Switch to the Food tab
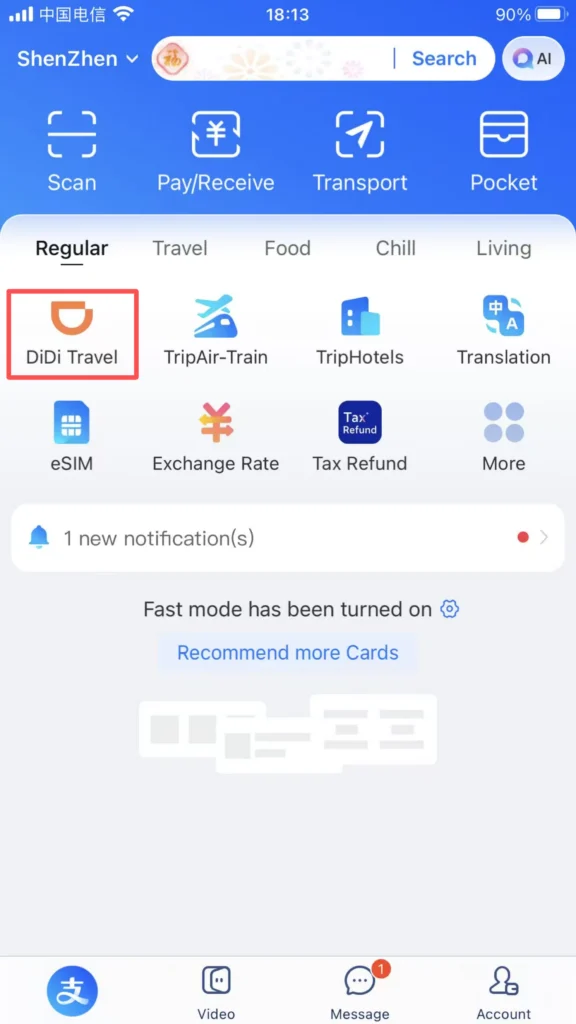 click(287, 248)
